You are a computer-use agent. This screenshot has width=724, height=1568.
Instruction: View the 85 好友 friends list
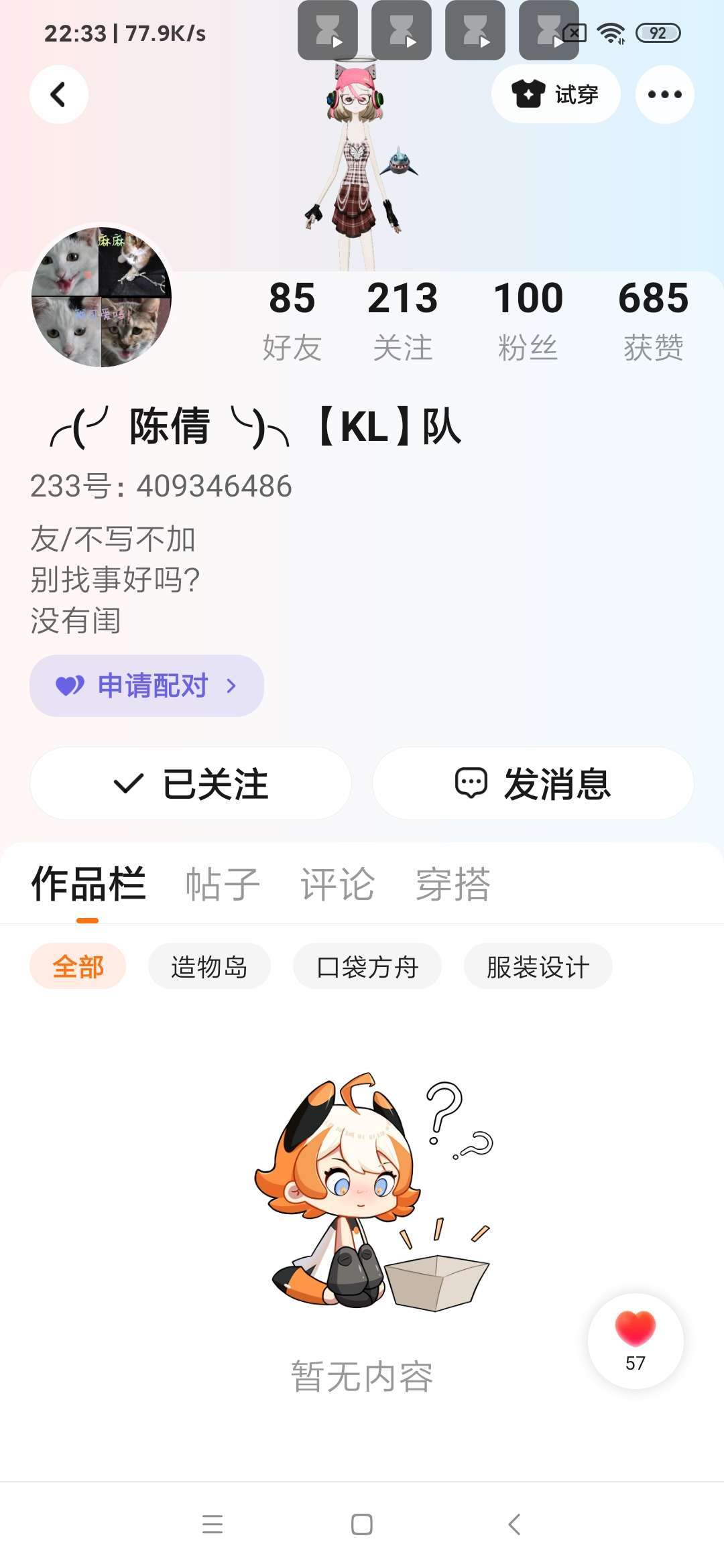tap(292, 320)
